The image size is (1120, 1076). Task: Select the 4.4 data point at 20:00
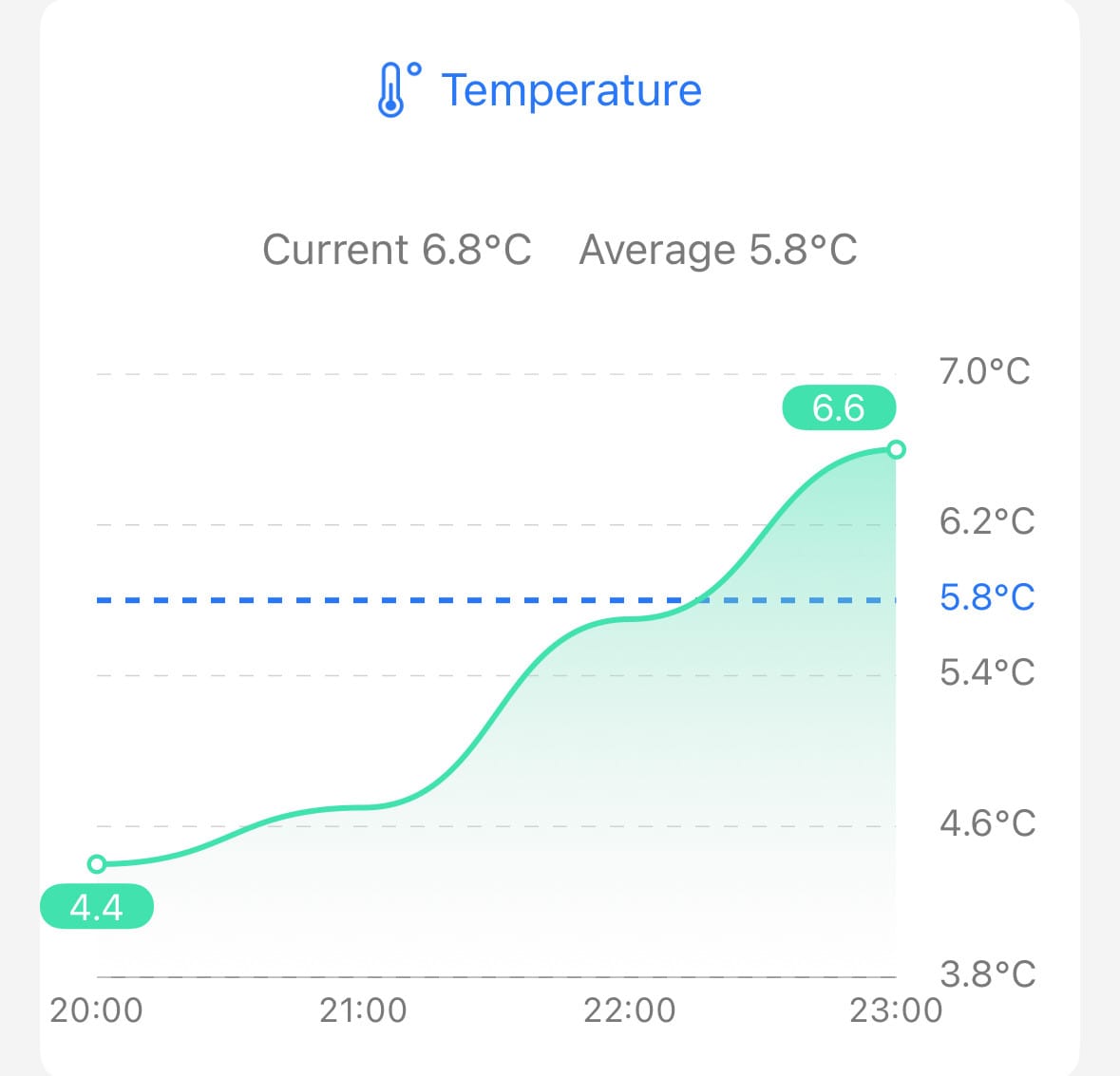click(97, 863)
